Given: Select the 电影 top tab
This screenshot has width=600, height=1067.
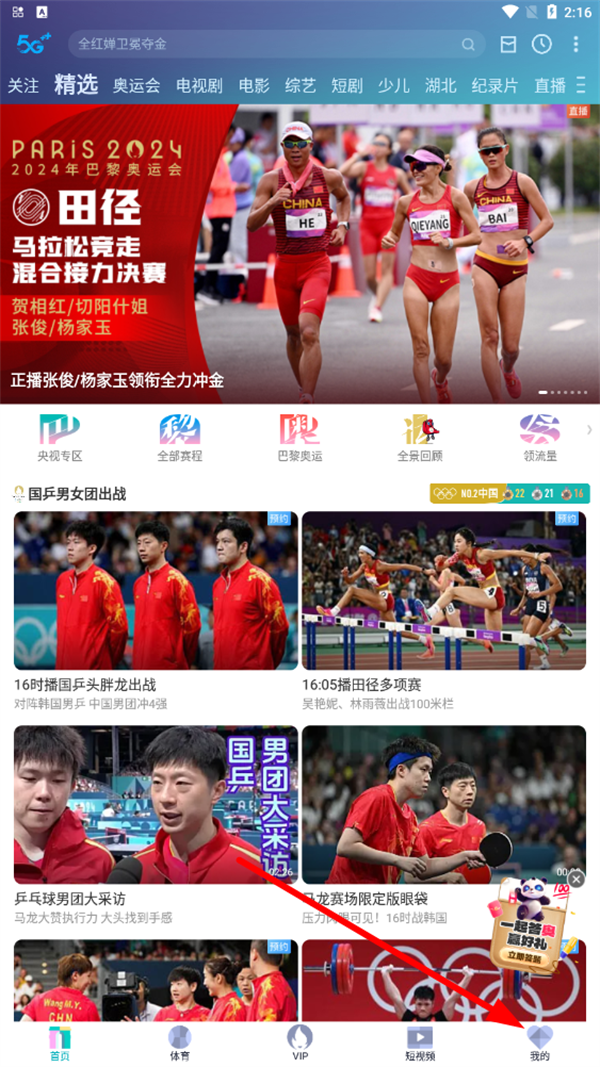Looking at the screenshot, I should point(254,85).
